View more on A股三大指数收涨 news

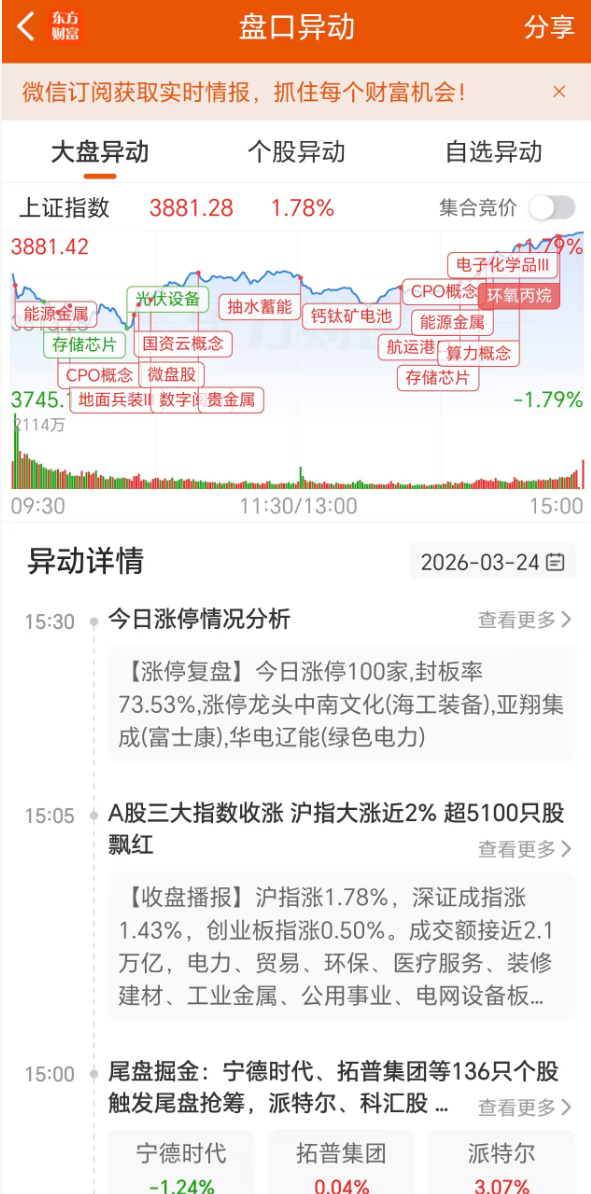tap(525, 848)
